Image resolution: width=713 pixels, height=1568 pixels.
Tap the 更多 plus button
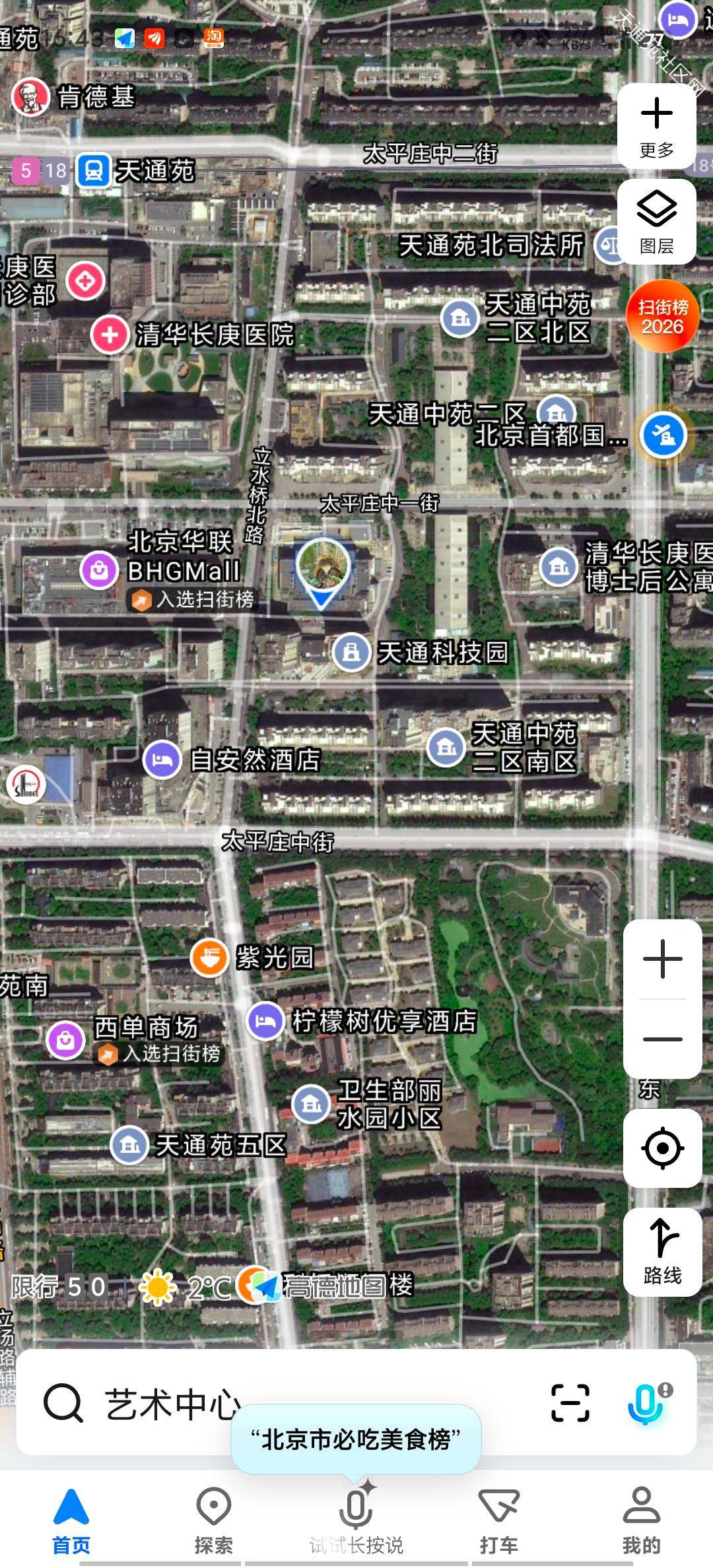pyautogui.click(x=656, y=125)
